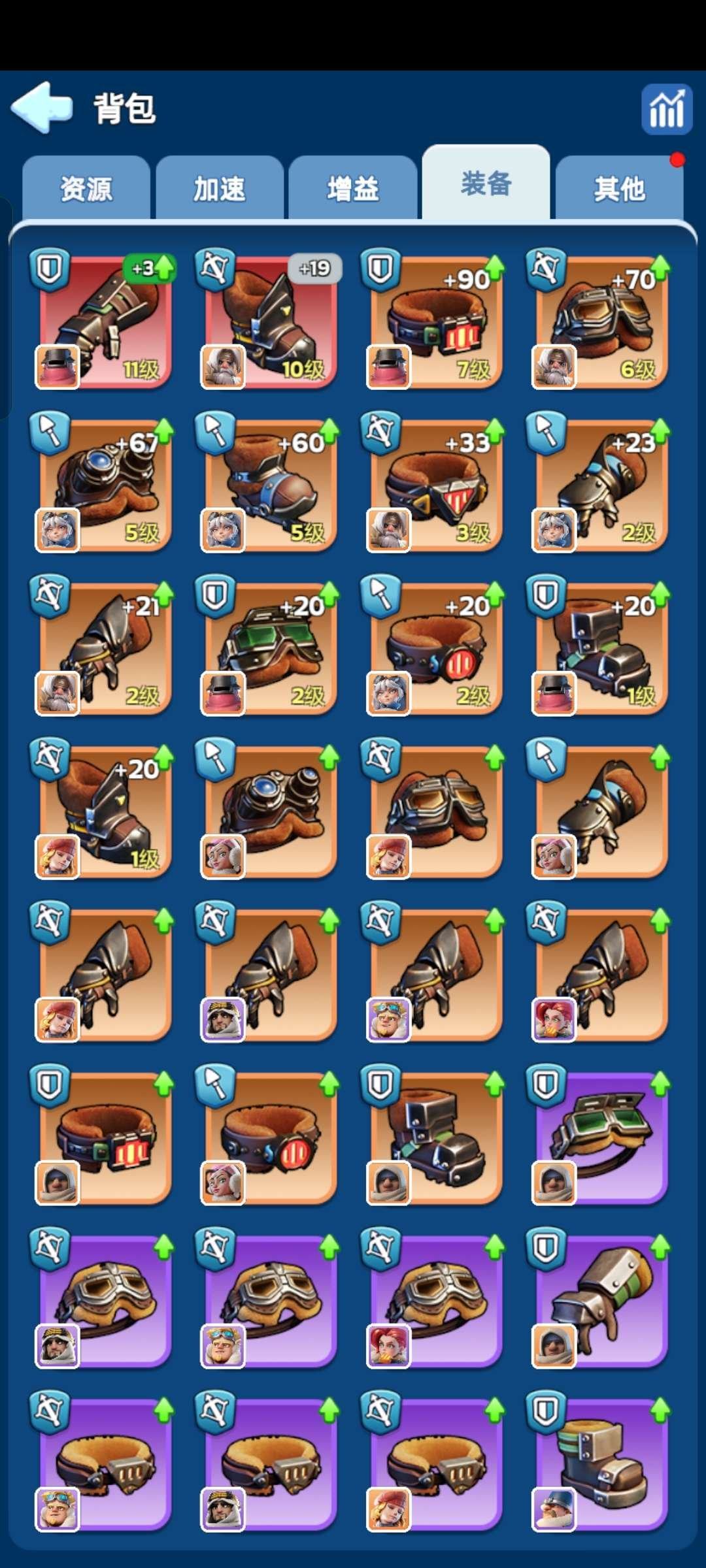This screenshot has height=1568, width=706.
Task: Select the 2级 green goggles with +20
Action: [x=271, y=648]
